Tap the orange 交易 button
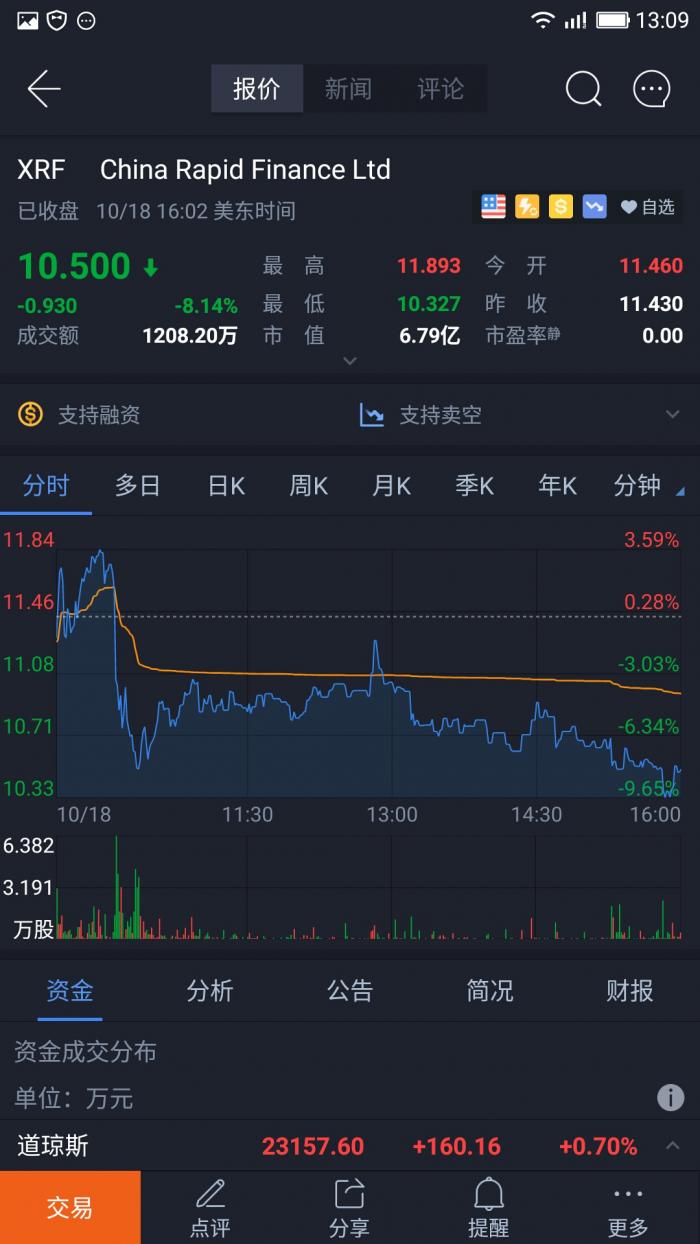Screen dimensions: 700x1244 click(x=70, y=1207)
